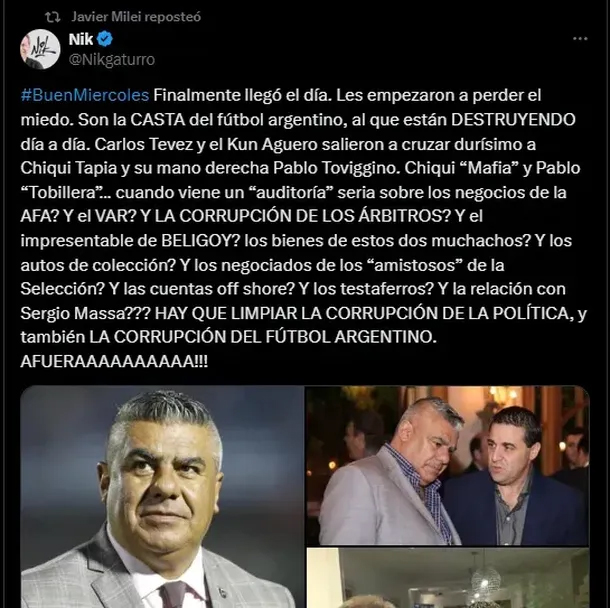Open the large portrait photo on the left
The height and width of the screenshot is (608, 610).
tap(160, 496)
